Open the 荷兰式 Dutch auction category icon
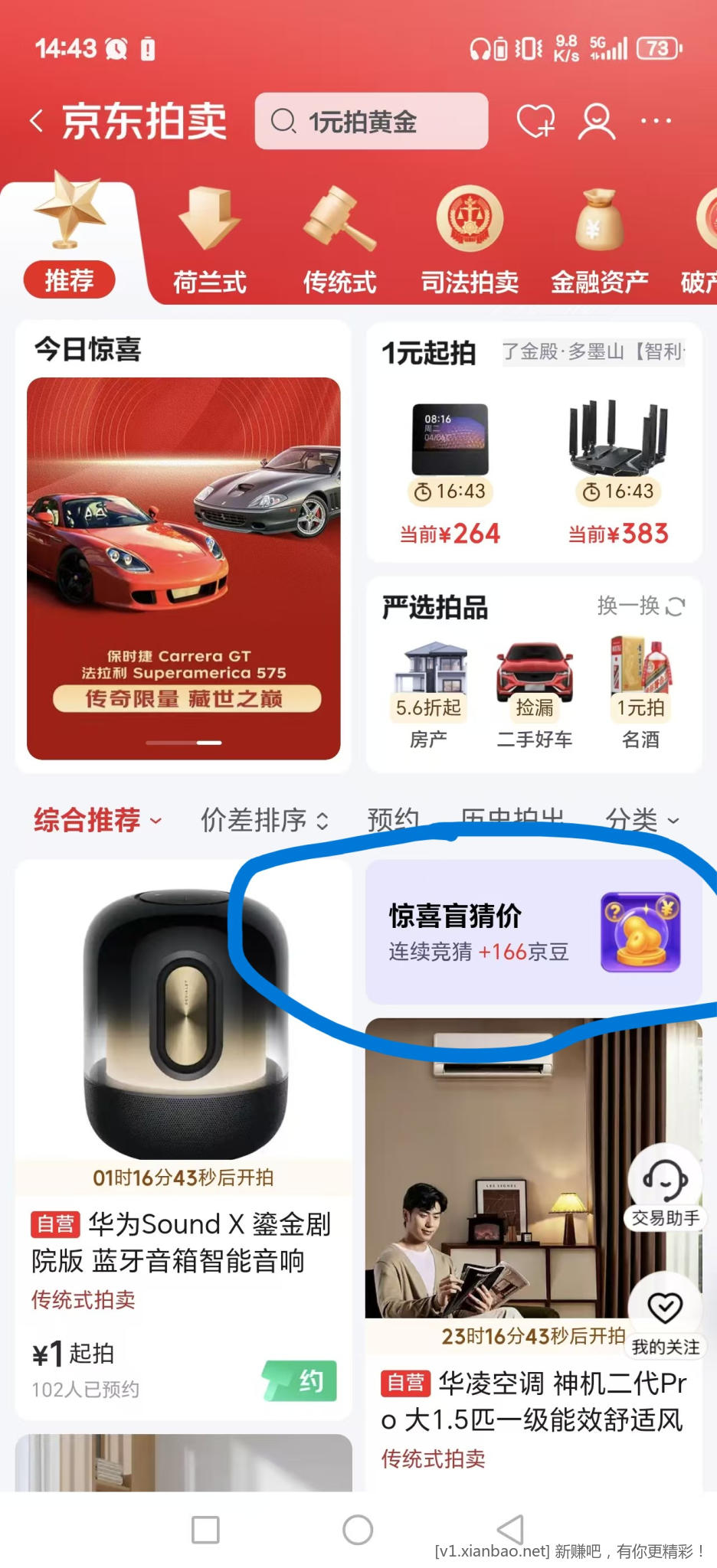Viewport: 717px width, 1568px height. [209, 230]
